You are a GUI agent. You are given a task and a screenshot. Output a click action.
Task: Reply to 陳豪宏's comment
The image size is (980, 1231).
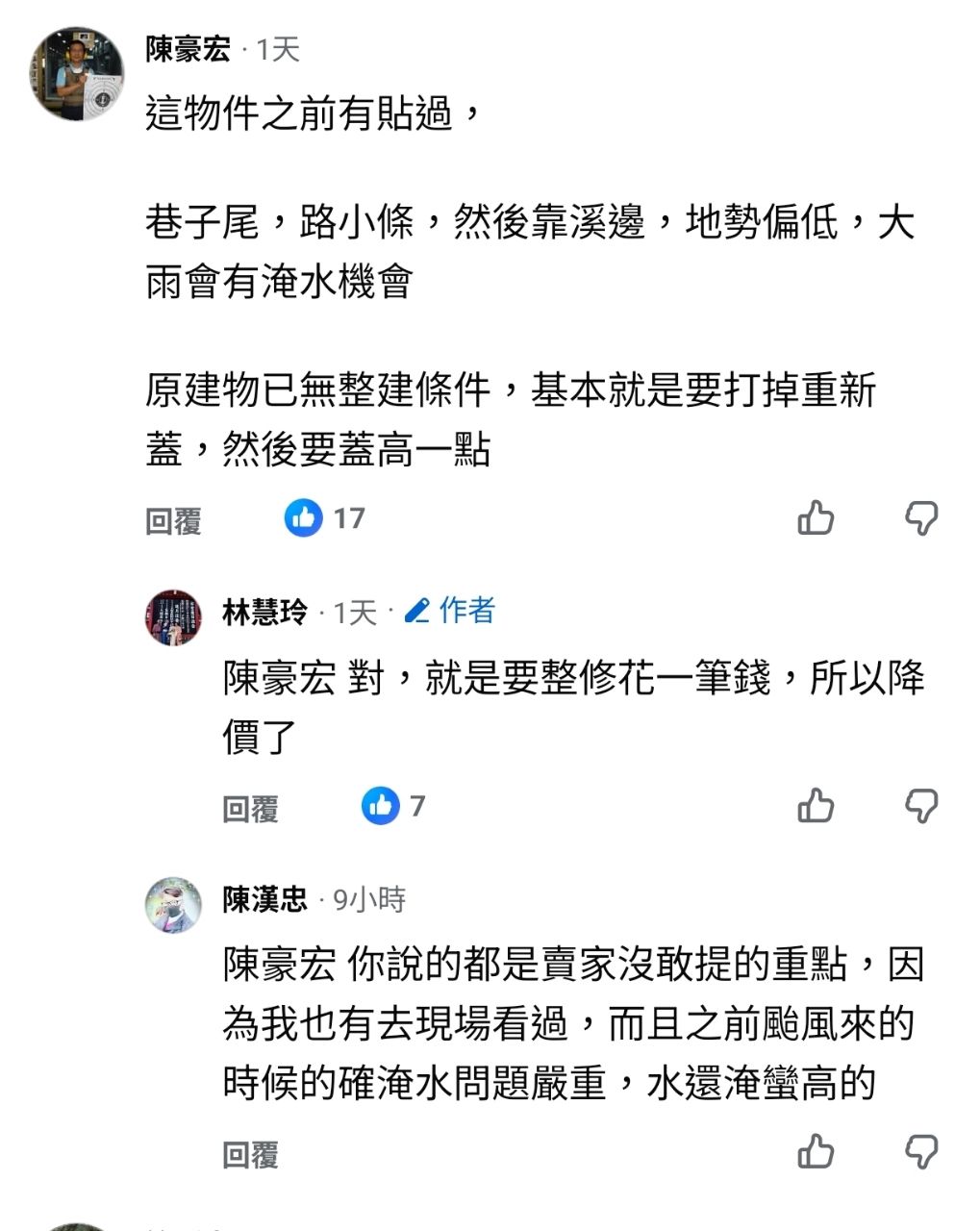pos(173,521)
